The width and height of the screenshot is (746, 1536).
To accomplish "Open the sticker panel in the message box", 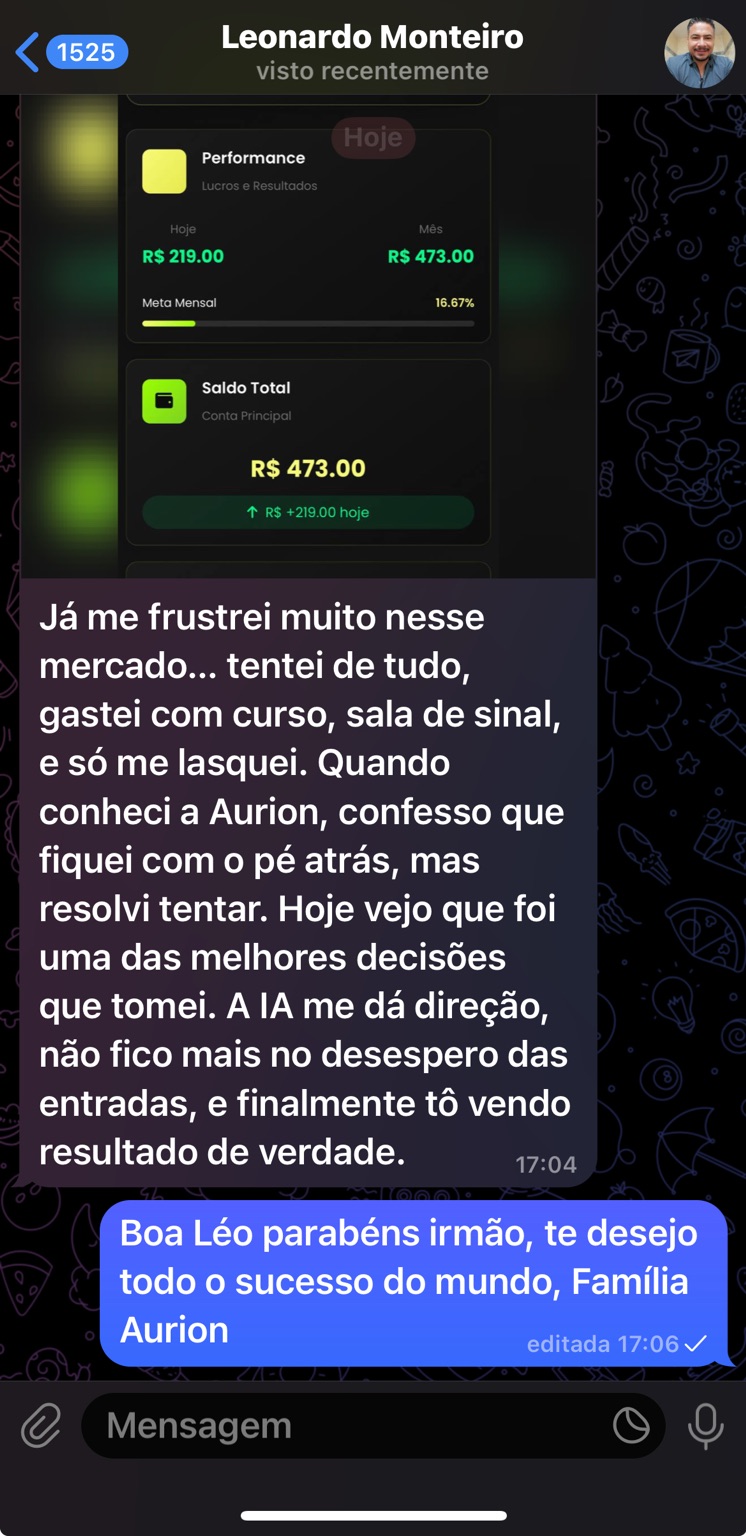I will click(x=631, y=1426).
